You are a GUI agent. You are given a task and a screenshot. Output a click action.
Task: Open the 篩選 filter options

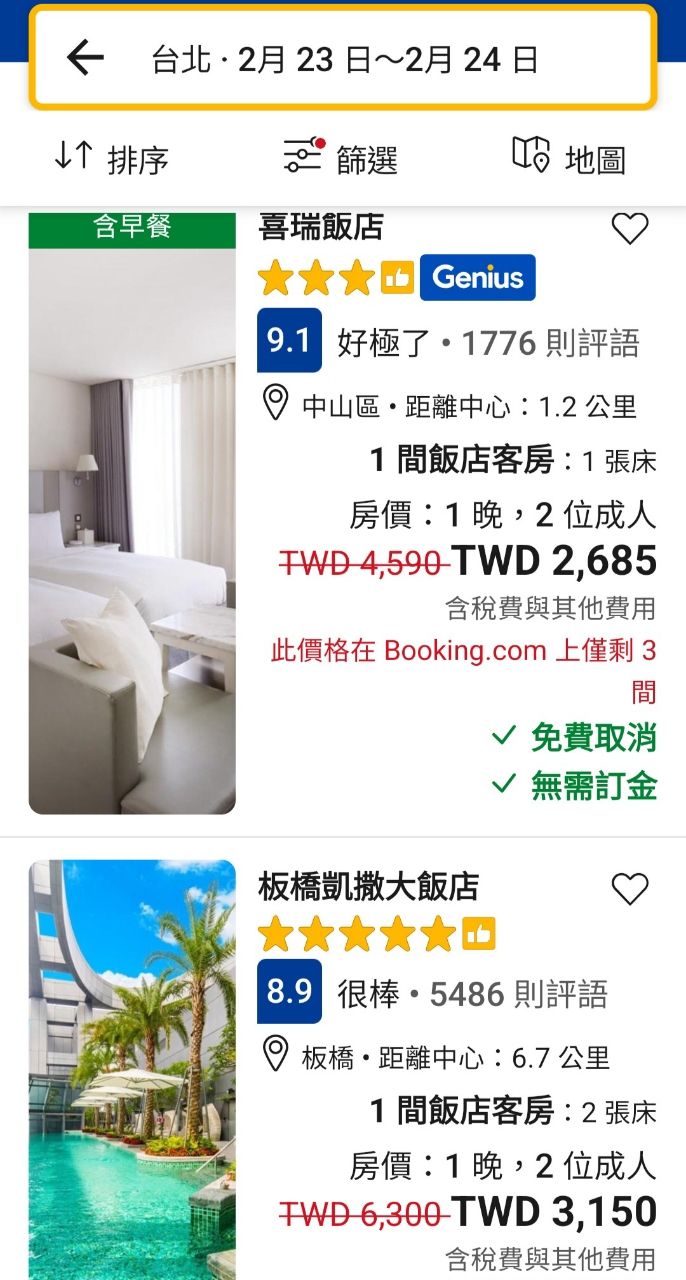pyautogui.click(x=341, y=158)
